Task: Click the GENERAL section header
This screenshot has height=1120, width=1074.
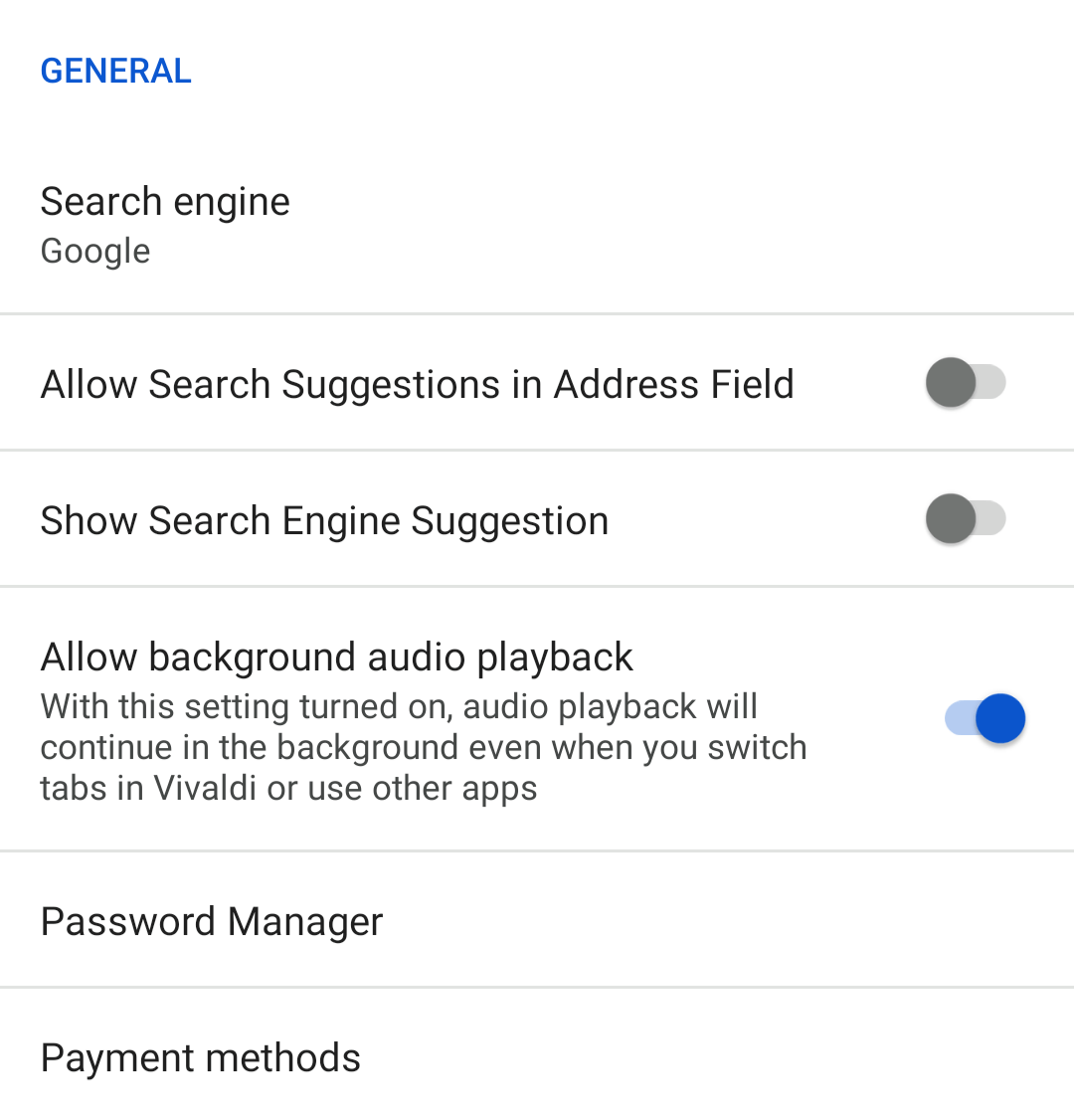Action: pyautogui.click(x=115, y=70)
